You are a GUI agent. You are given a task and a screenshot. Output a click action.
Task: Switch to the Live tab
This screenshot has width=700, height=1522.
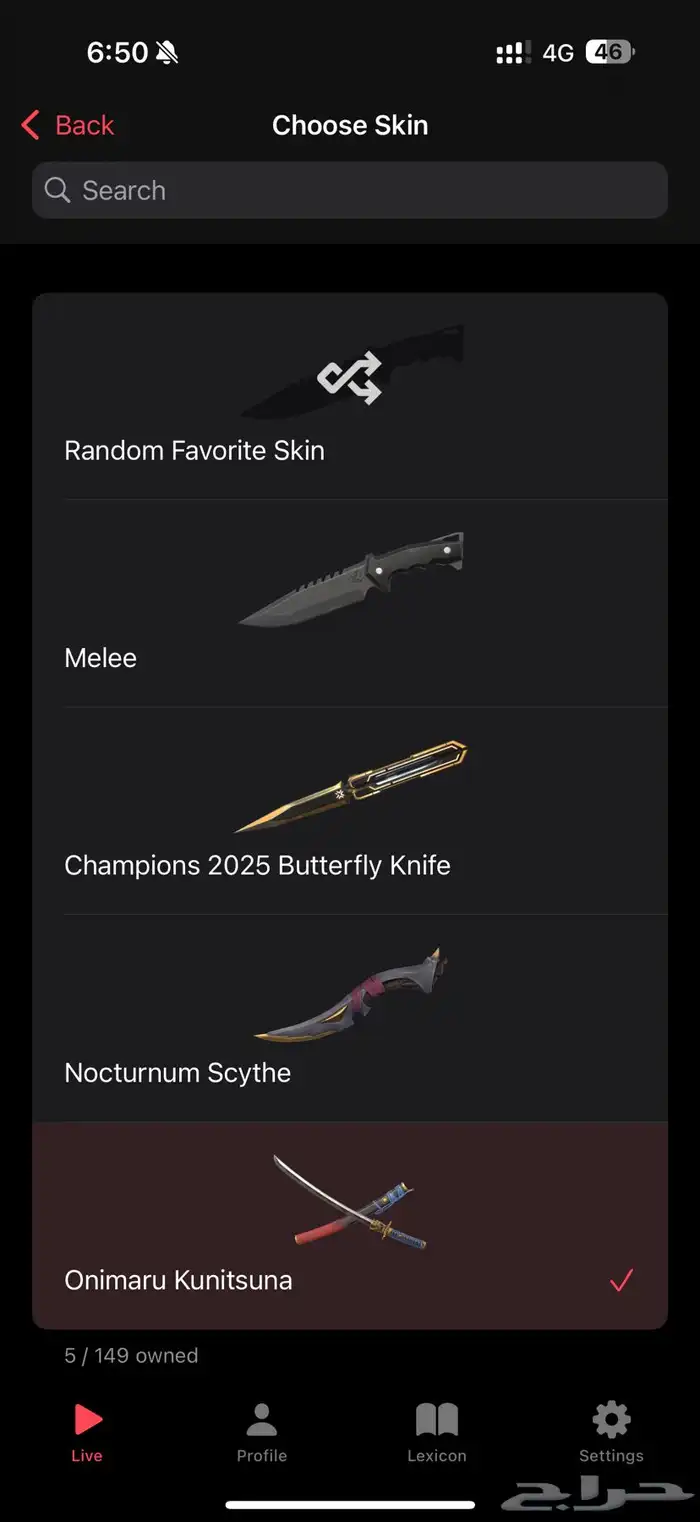[x=87, y=1432]
